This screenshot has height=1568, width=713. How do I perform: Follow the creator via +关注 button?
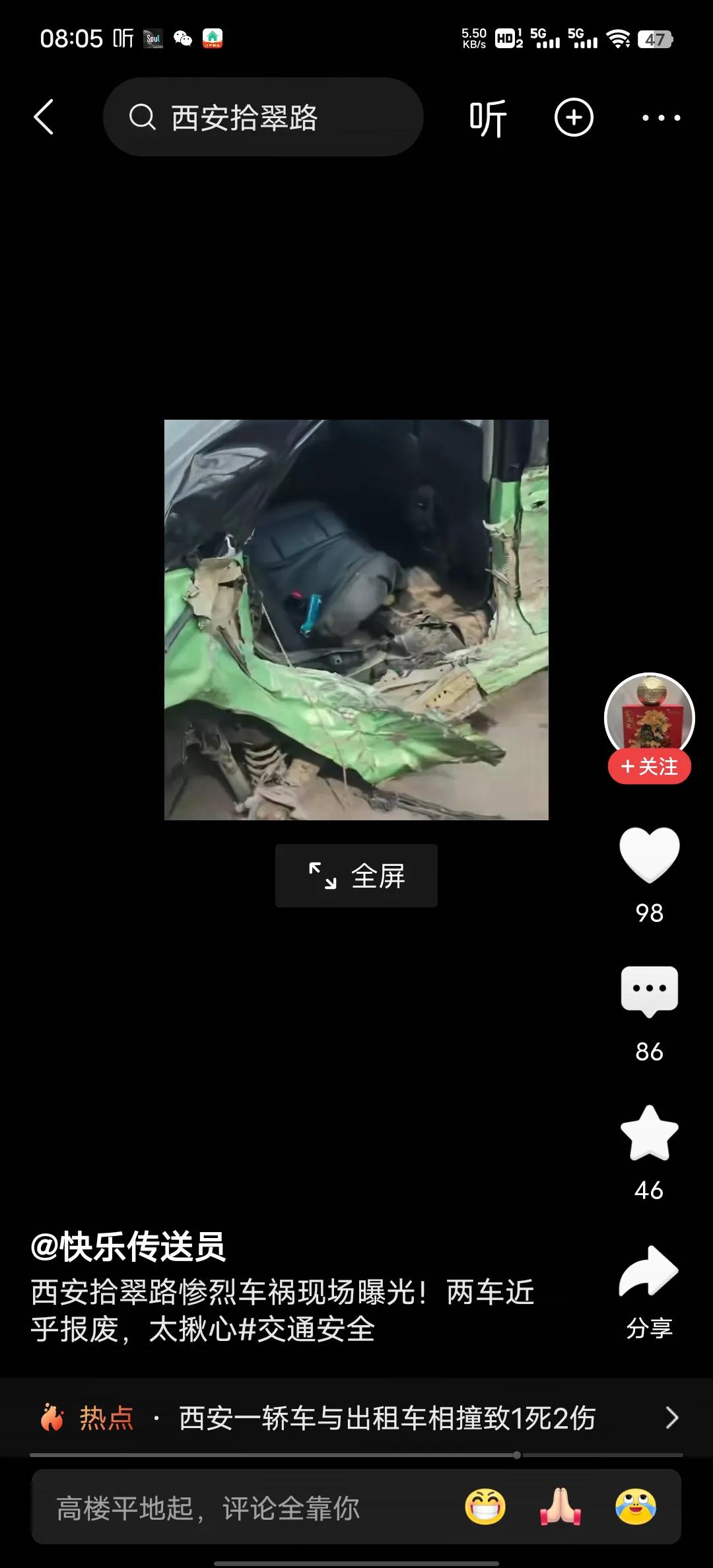point(650,766)
